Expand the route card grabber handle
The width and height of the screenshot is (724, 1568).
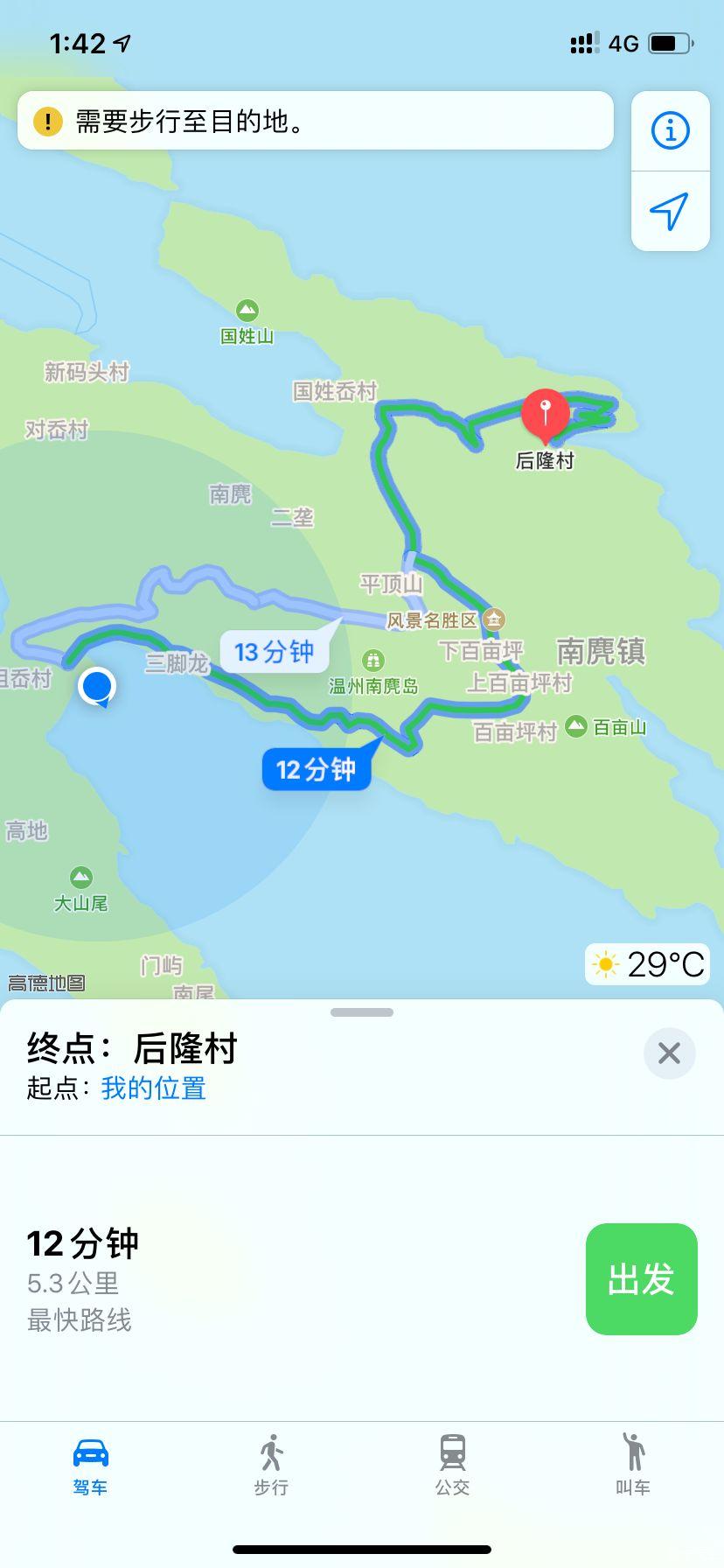pyautogui.click(x=362, y=1012)
